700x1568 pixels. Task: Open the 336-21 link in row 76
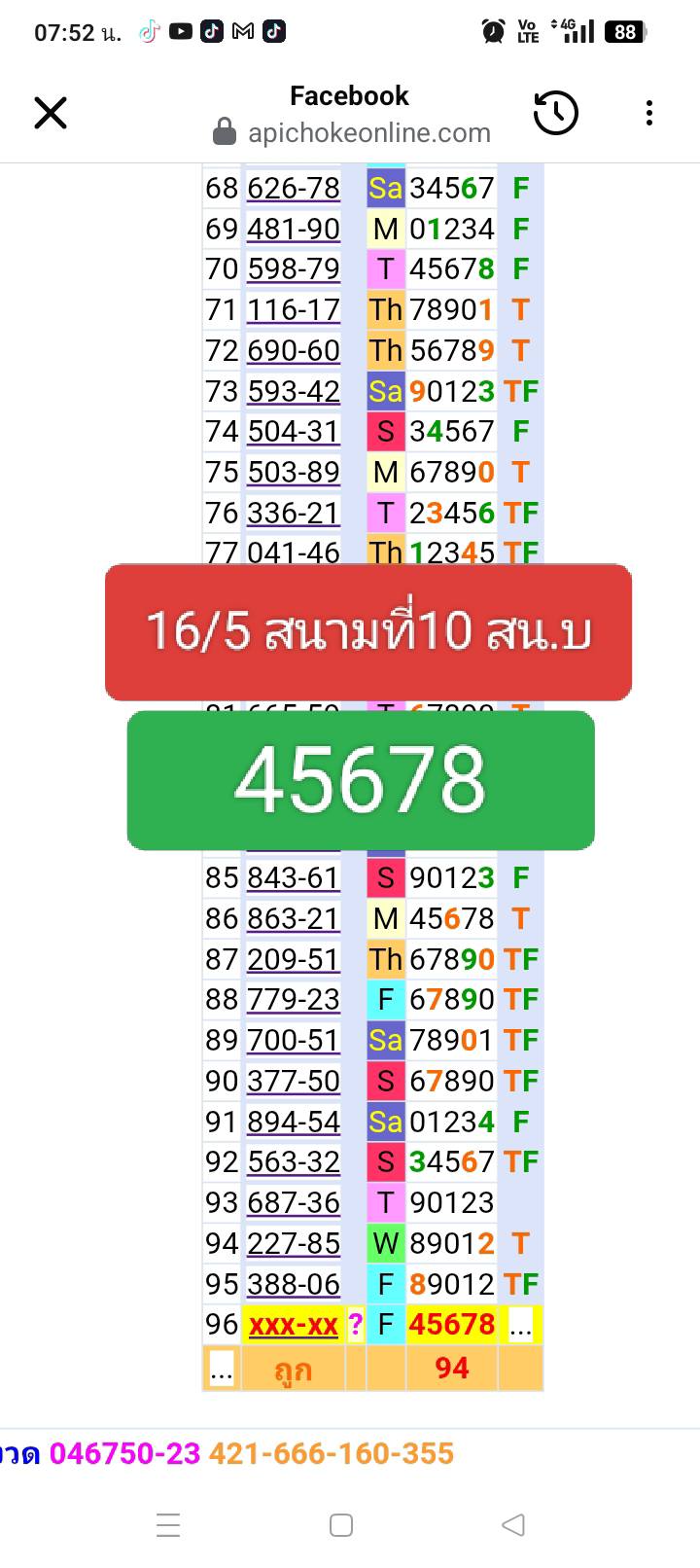pos(294,513)
